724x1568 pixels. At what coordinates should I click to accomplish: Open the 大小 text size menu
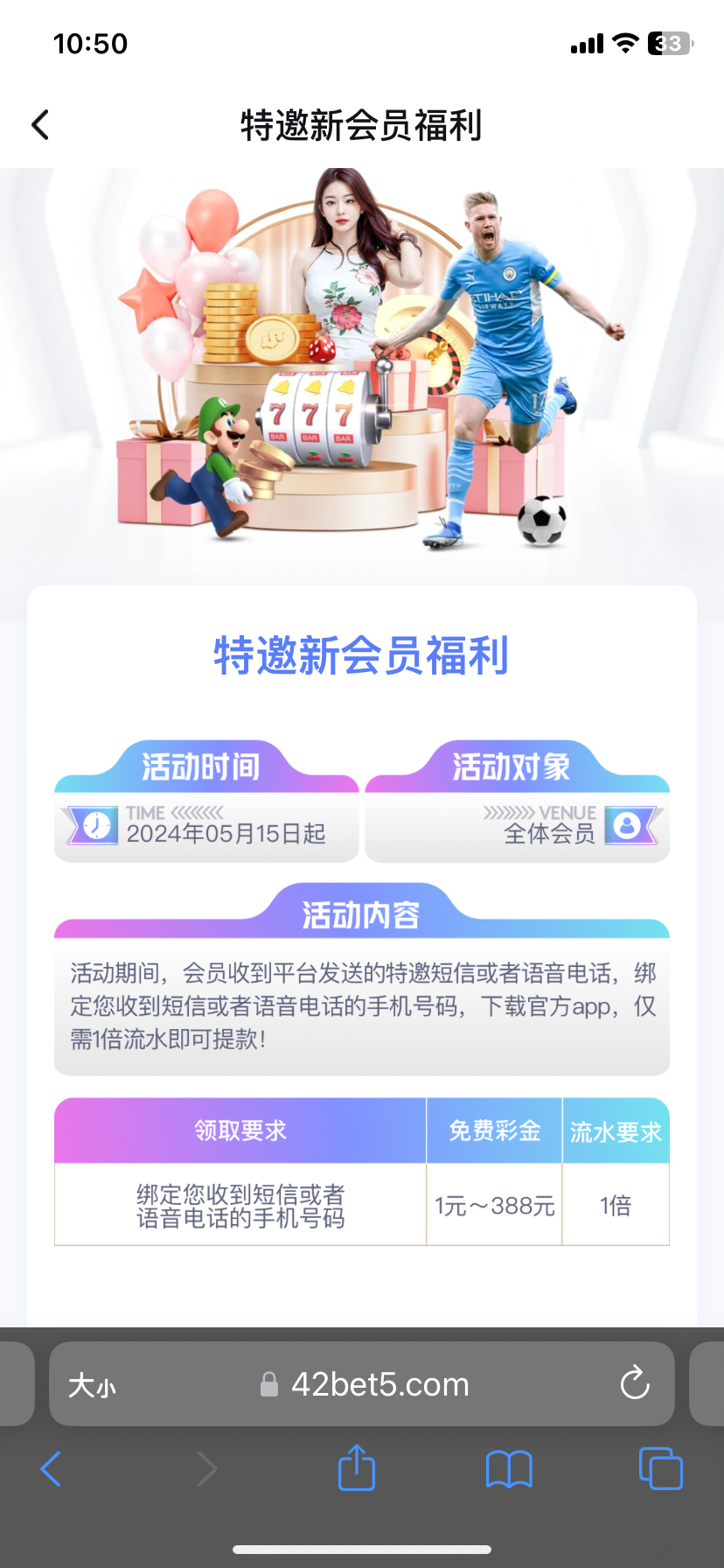[x=92, y=1385]
